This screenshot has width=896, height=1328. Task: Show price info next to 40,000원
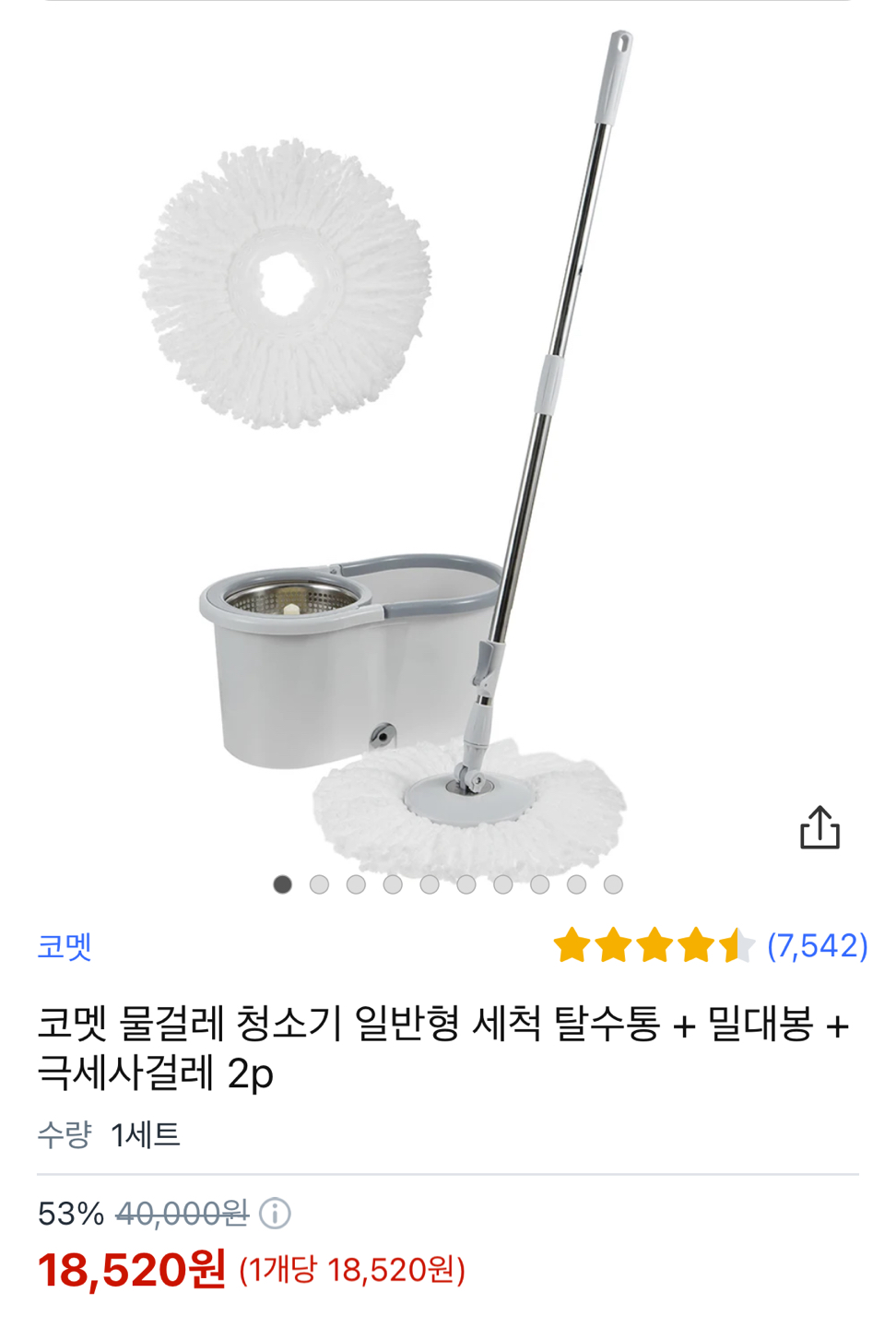pos(275,1214)
